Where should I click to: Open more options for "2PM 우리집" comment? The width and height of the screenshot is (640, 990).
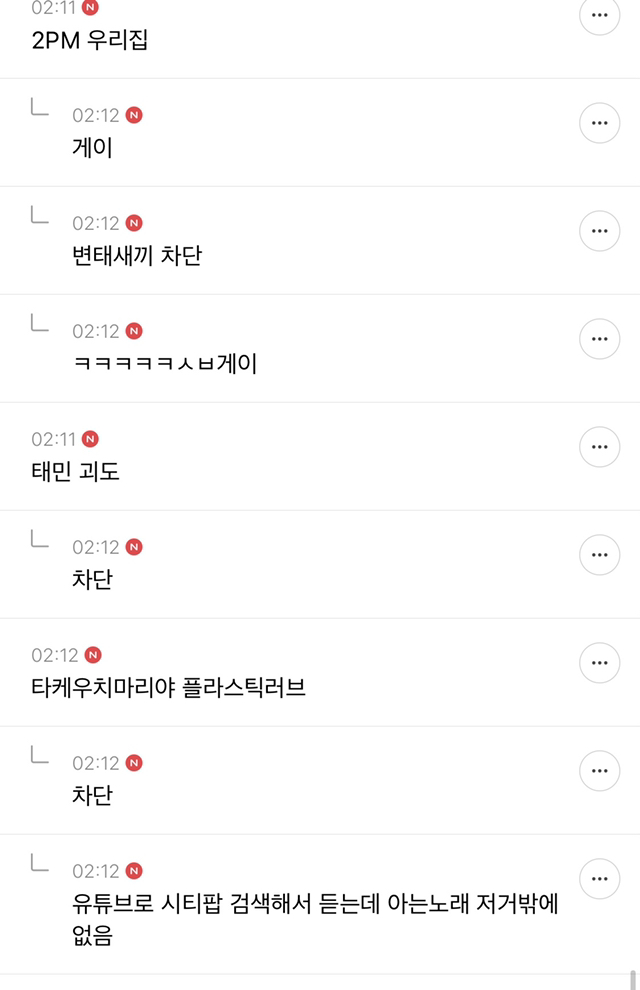pos(600,15)
